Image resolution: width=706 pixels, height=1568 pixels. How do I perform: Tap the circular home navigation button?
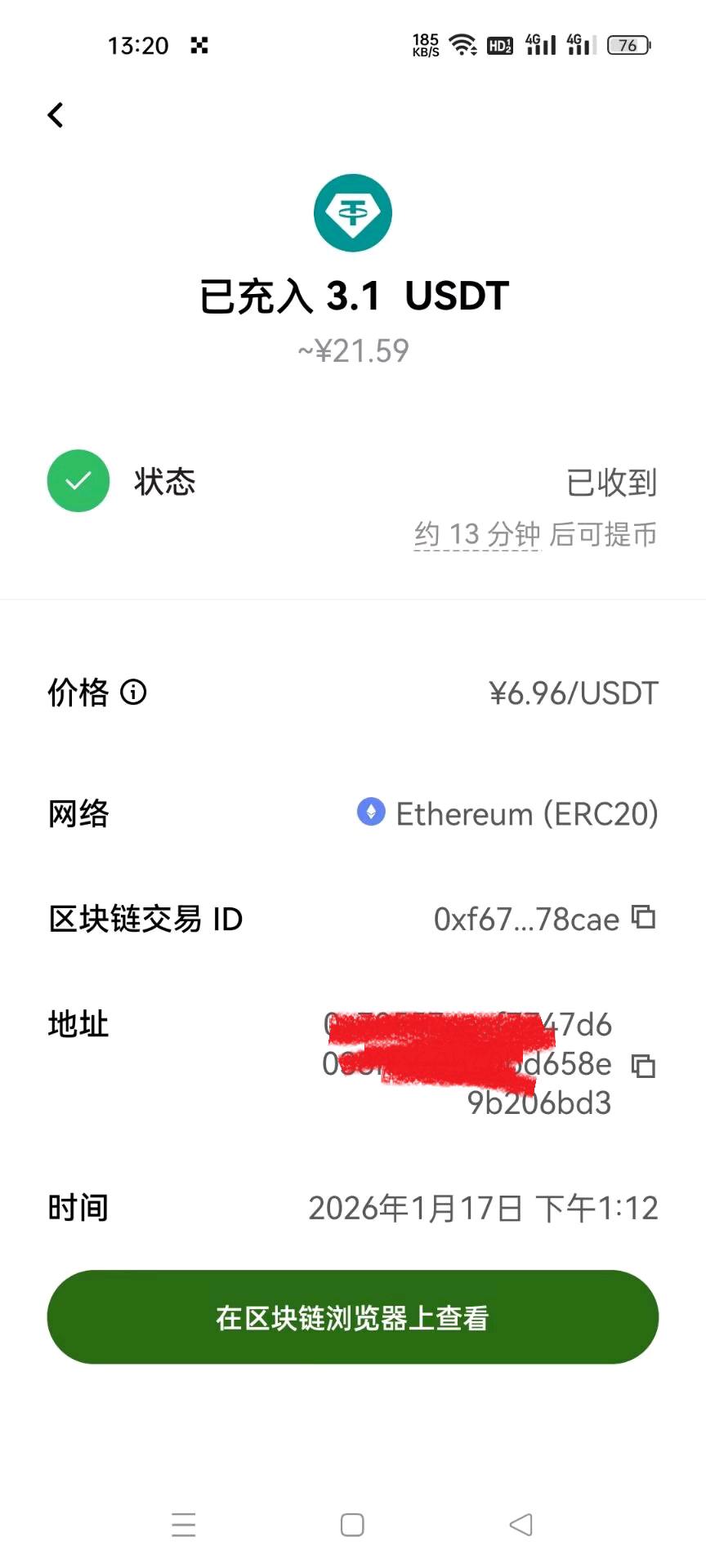(352, 1525)
